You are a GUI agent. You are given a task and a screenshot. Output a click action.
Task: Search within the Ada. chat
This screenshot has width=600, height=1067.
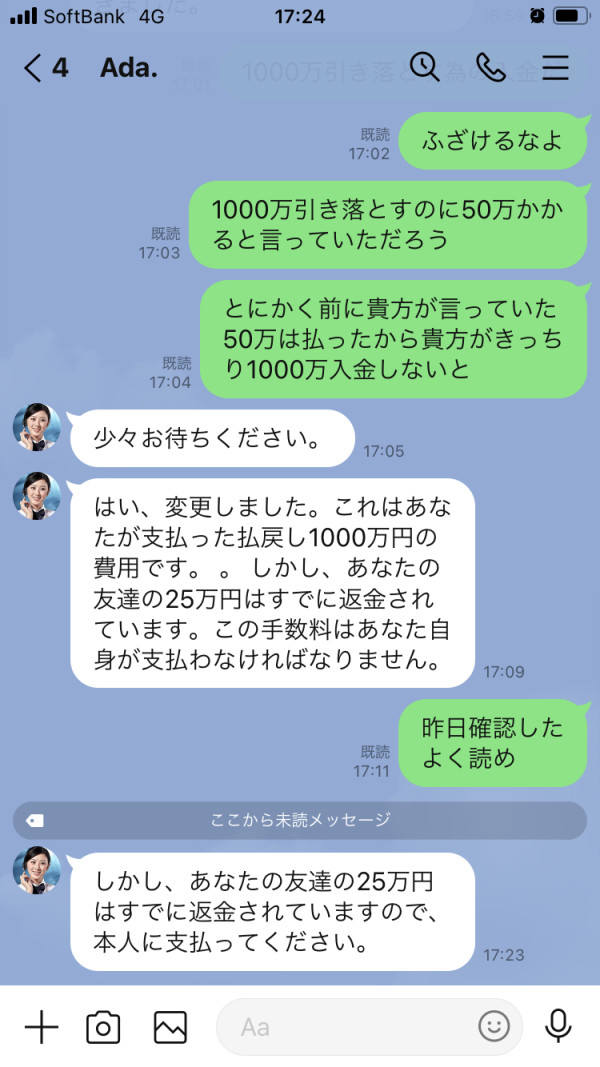[x=424, y=67]
